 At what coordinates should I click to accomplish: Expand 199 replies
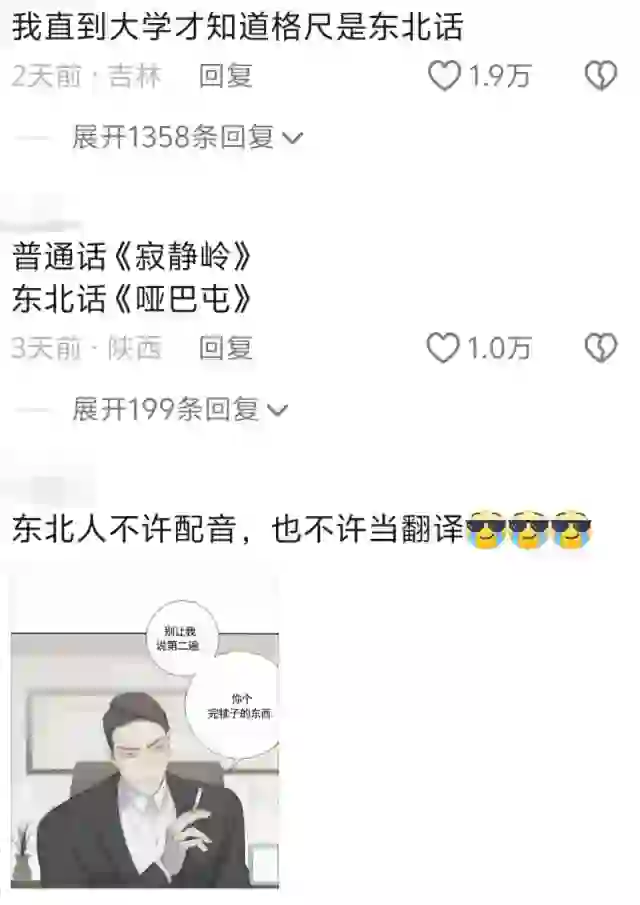click(179, 409)
